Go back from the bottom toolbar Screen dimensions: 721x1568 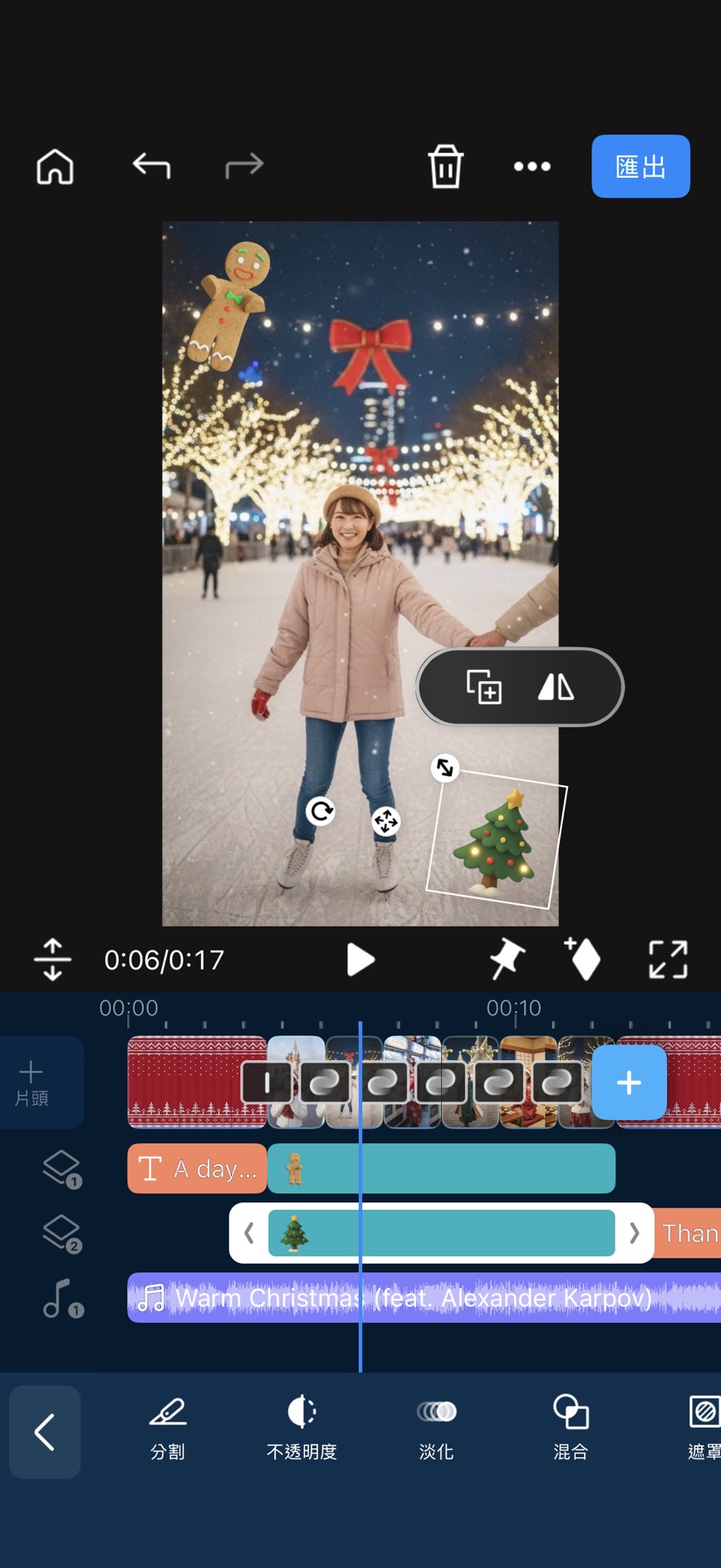(45, 1432)
